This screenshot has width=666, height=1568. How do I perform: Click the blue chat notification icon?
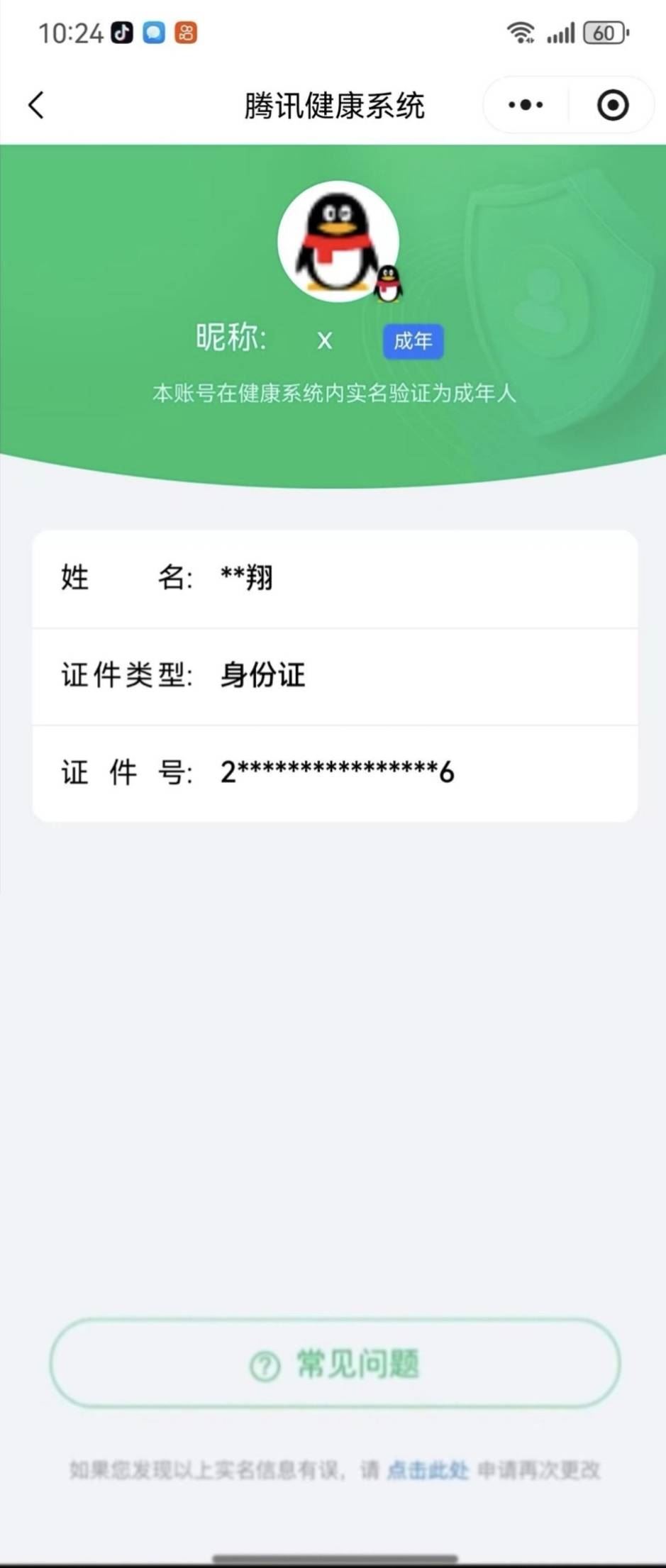(155, 33)
